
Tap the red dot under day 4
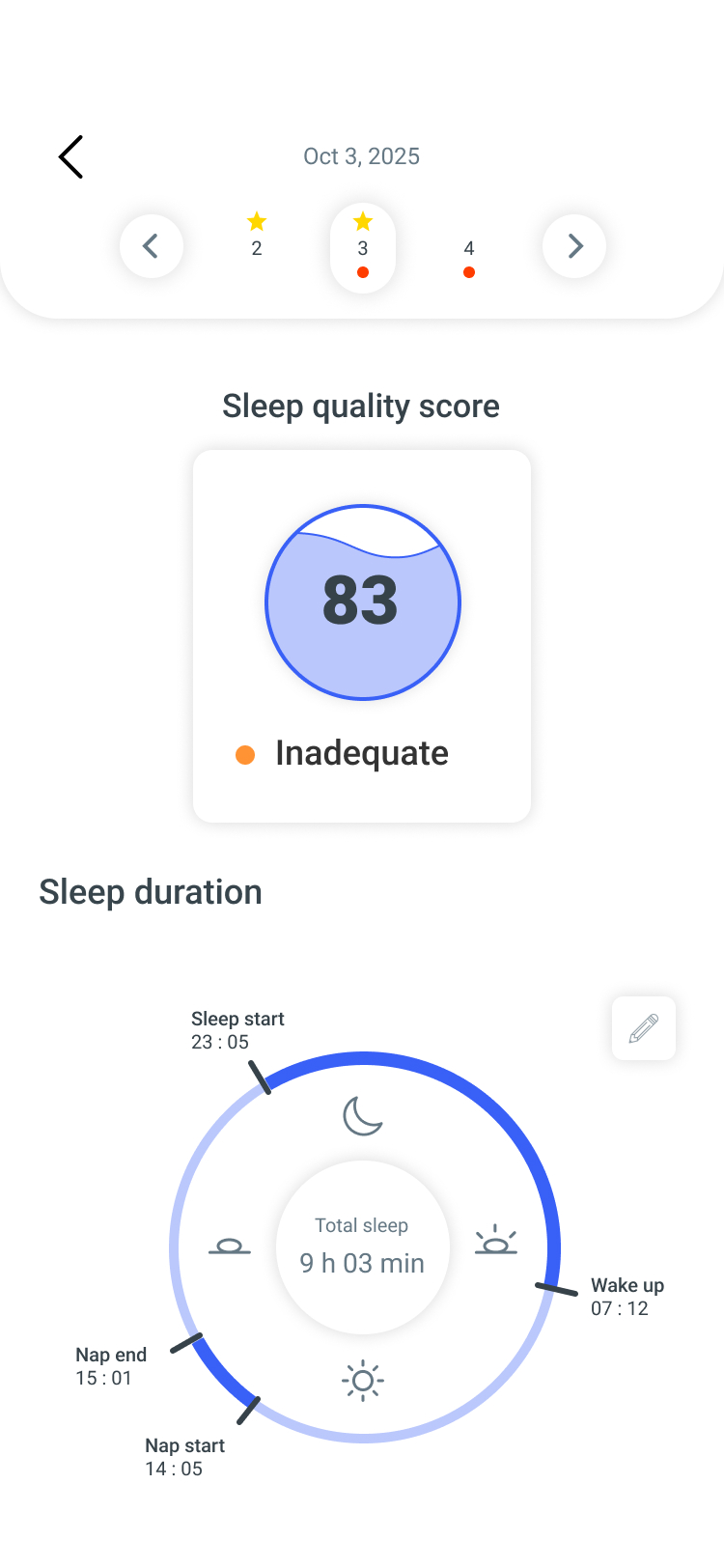[x=469, y=272]
